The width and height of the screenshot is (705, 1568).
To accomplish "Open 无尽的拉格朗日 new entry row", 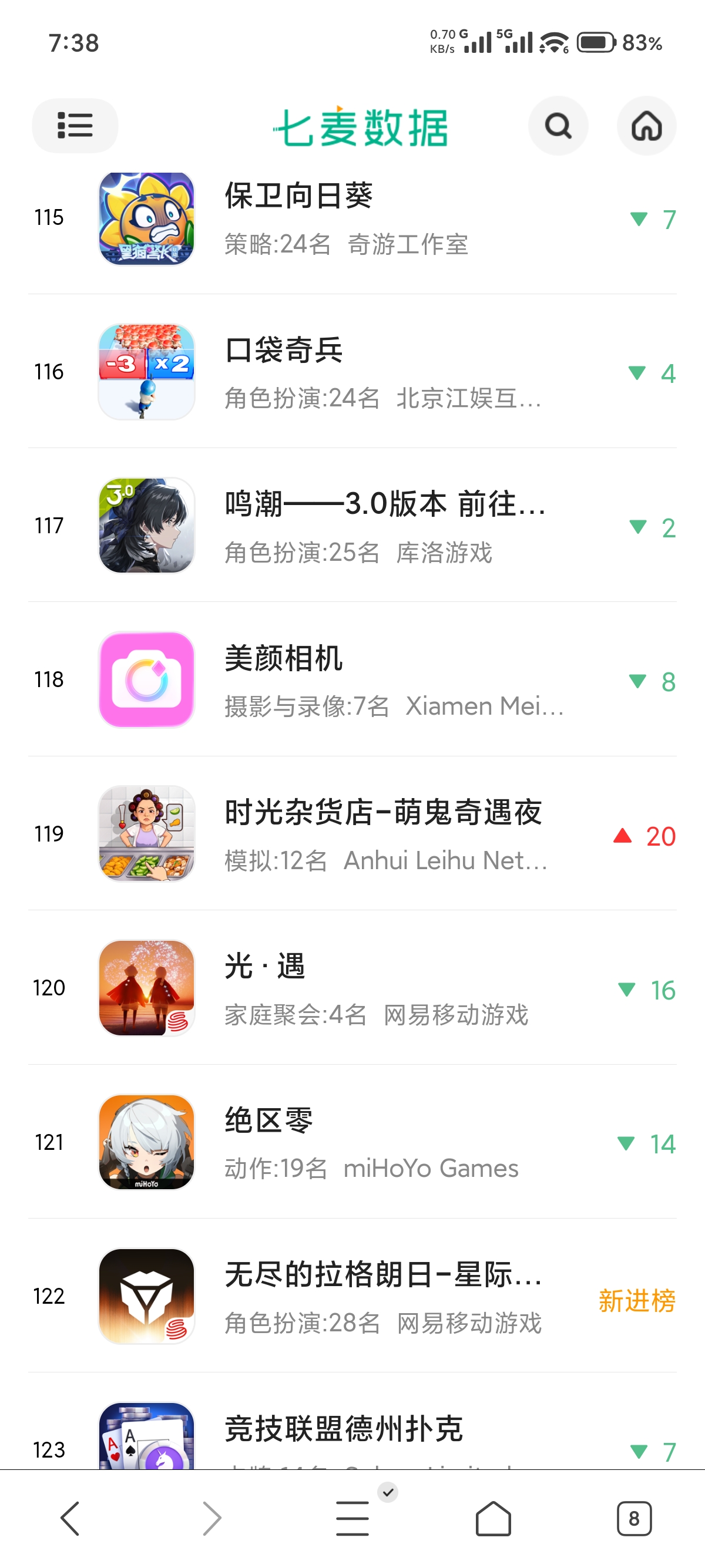I will point(352,1296).
